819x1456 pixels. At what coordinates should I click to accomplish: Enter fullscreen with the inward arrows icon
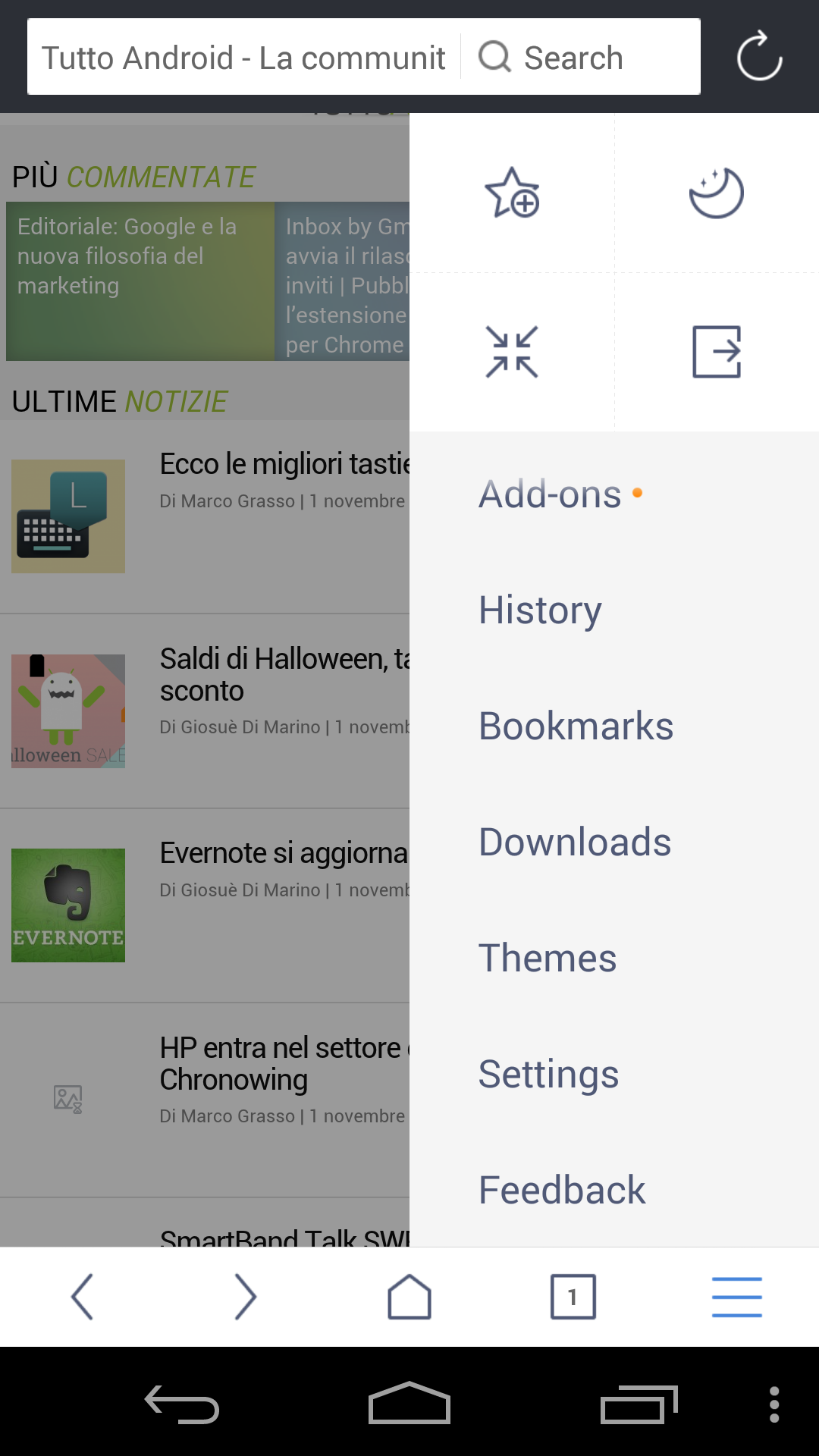pos(512,352)
